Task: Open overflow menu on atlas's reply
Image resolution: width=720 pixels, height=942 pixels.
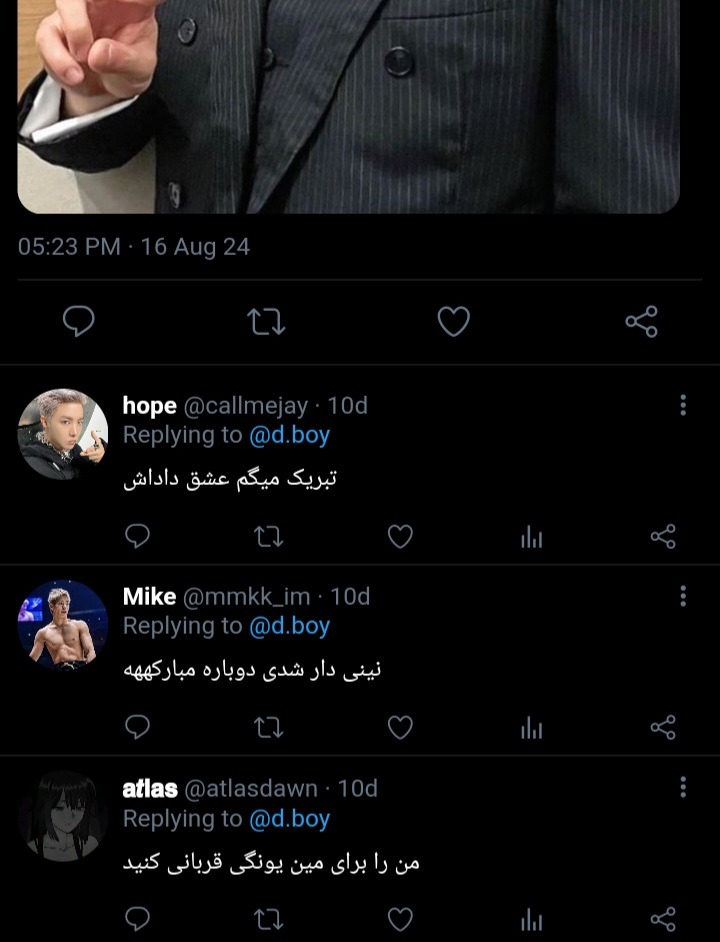Action: point(683,787)
